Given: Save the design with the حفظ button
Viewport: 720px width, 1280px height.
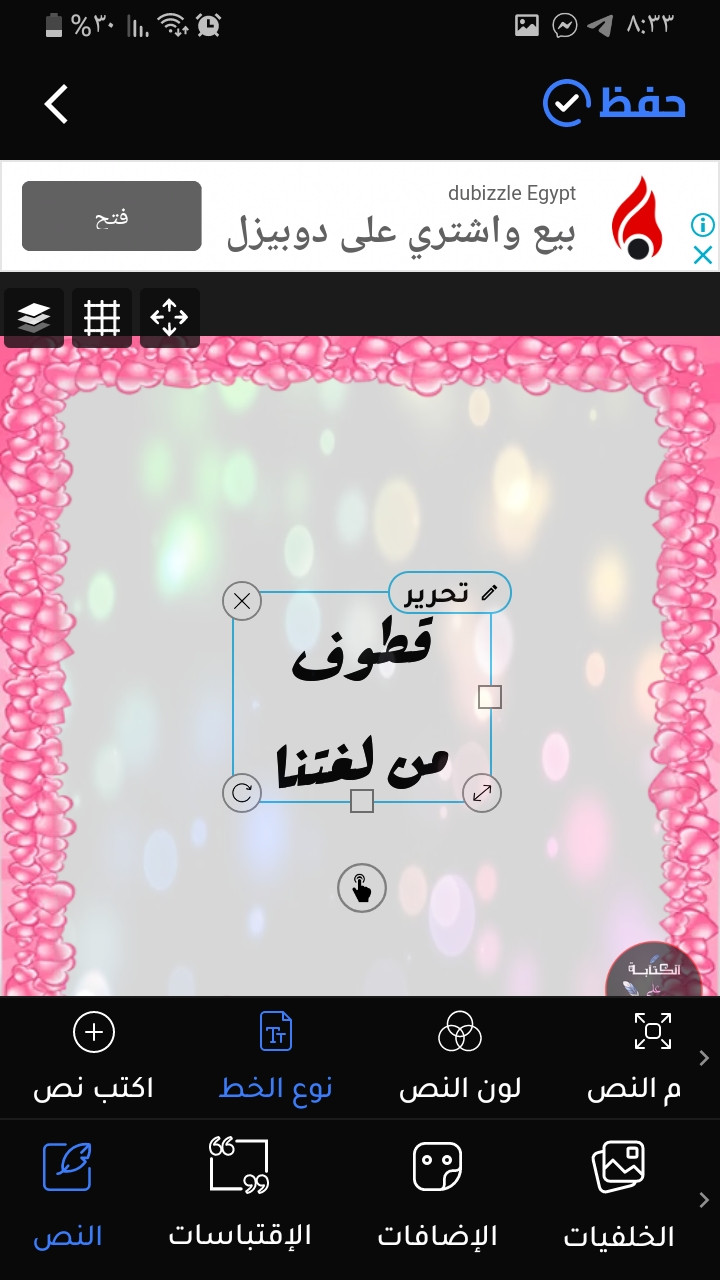Looking at the screenshot, I should [615, 103].
